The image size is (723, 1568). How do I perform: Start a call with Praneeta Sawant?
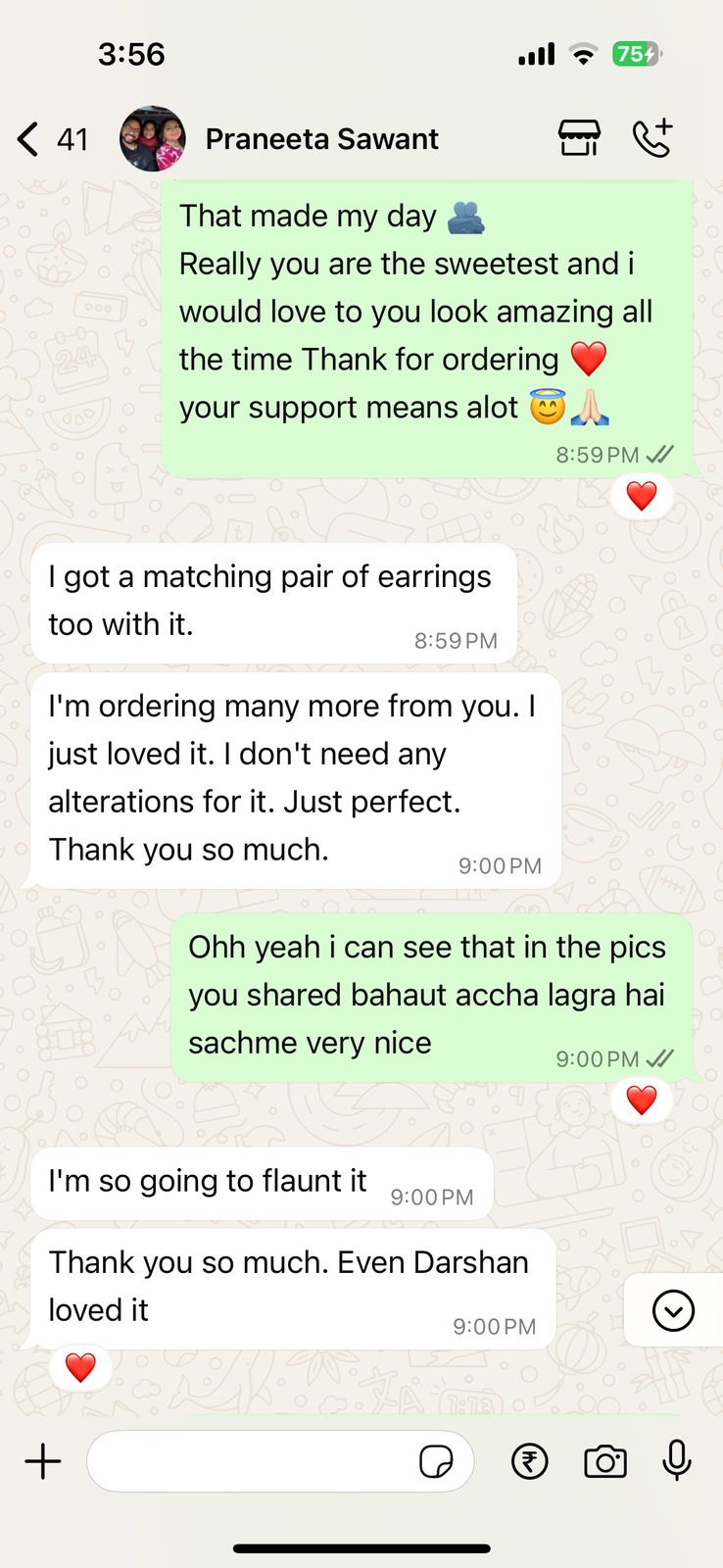point(652,138)
